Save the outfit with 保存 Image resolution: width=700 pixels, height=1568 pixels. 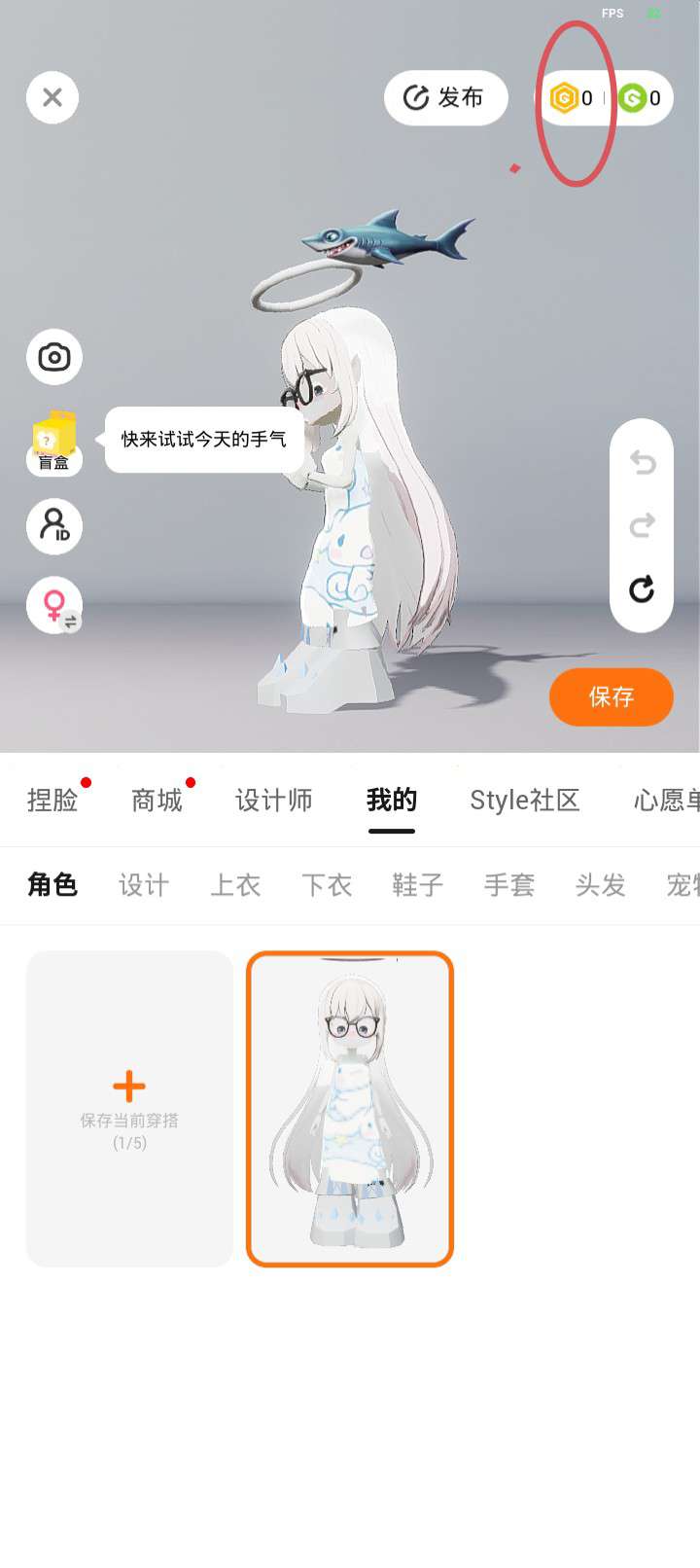[611, 696]
